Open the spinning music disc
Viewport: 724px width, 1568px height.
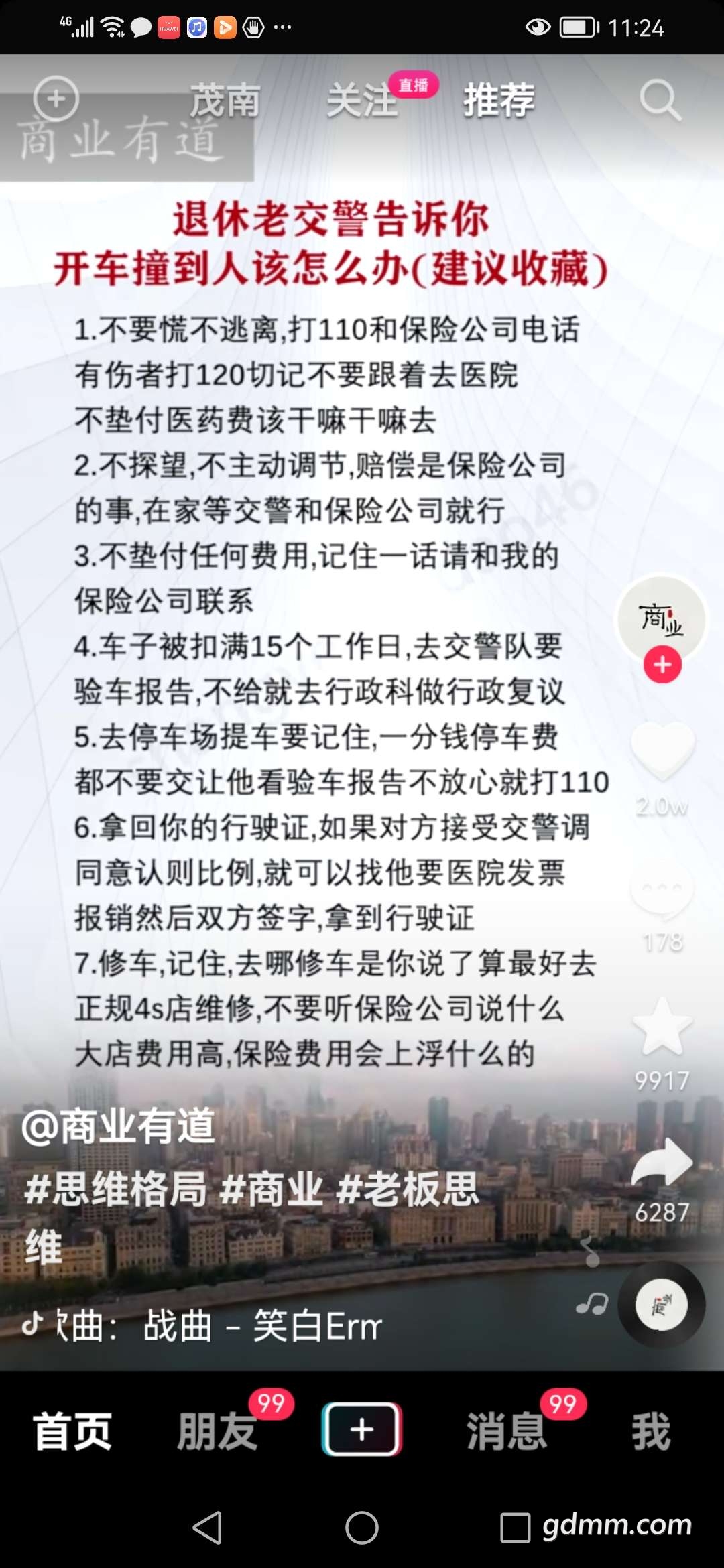coord(662,1305)
